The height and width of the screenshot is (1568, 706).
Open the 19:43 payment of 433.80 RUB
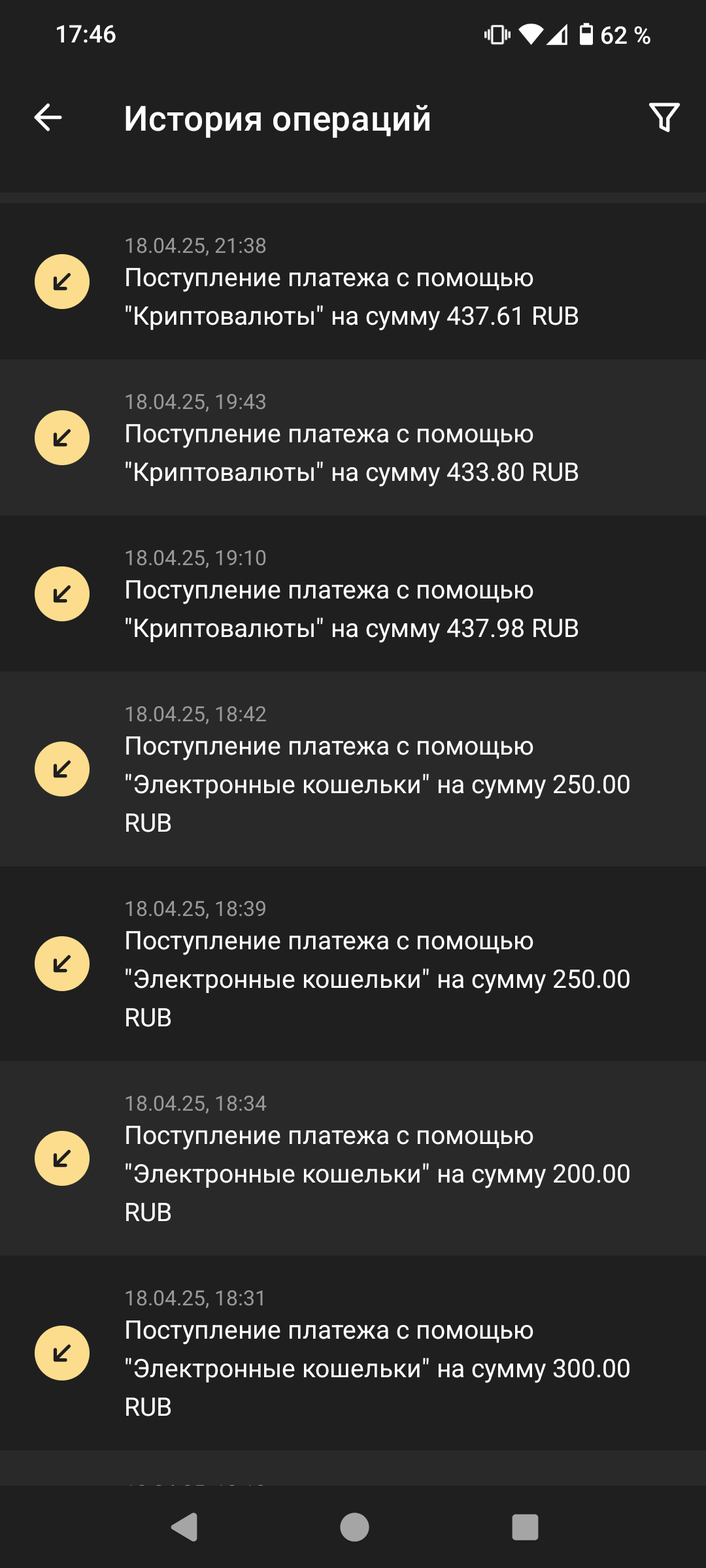pos(353,438)
